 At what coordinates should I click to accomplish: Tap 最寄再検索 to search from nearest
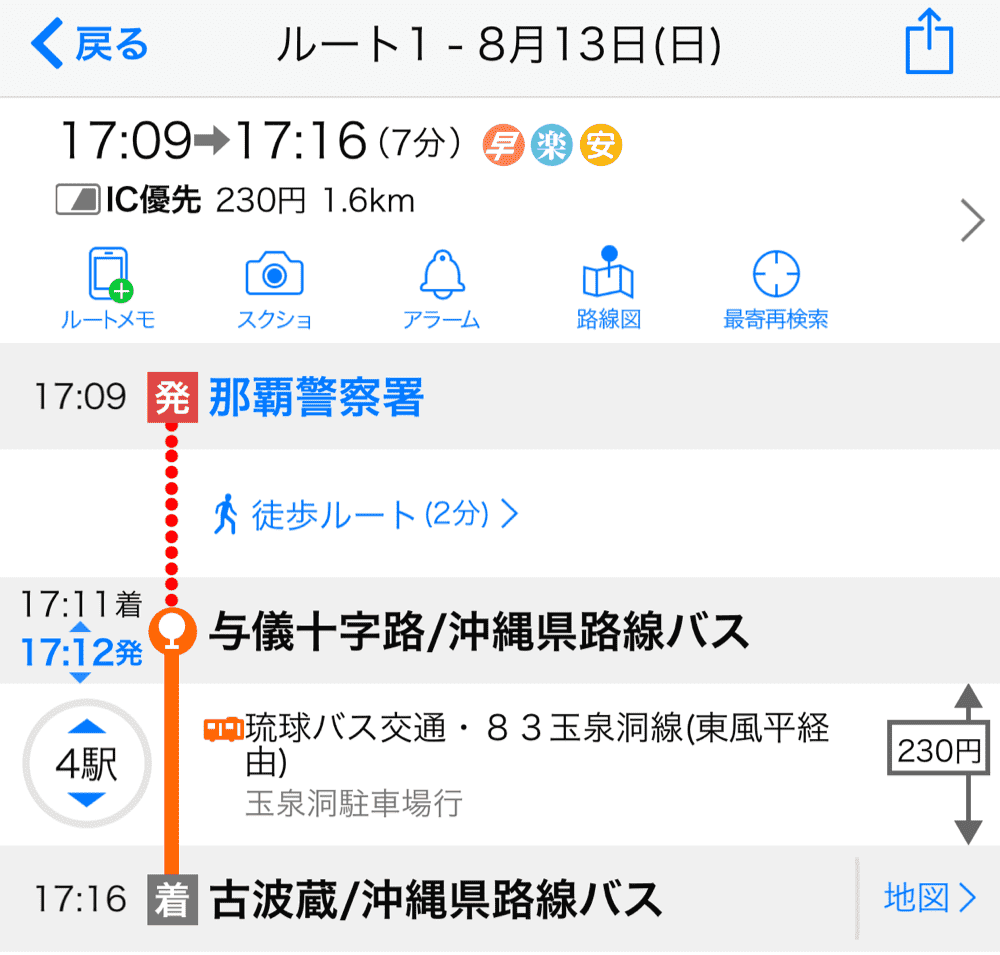coord(775,289)
